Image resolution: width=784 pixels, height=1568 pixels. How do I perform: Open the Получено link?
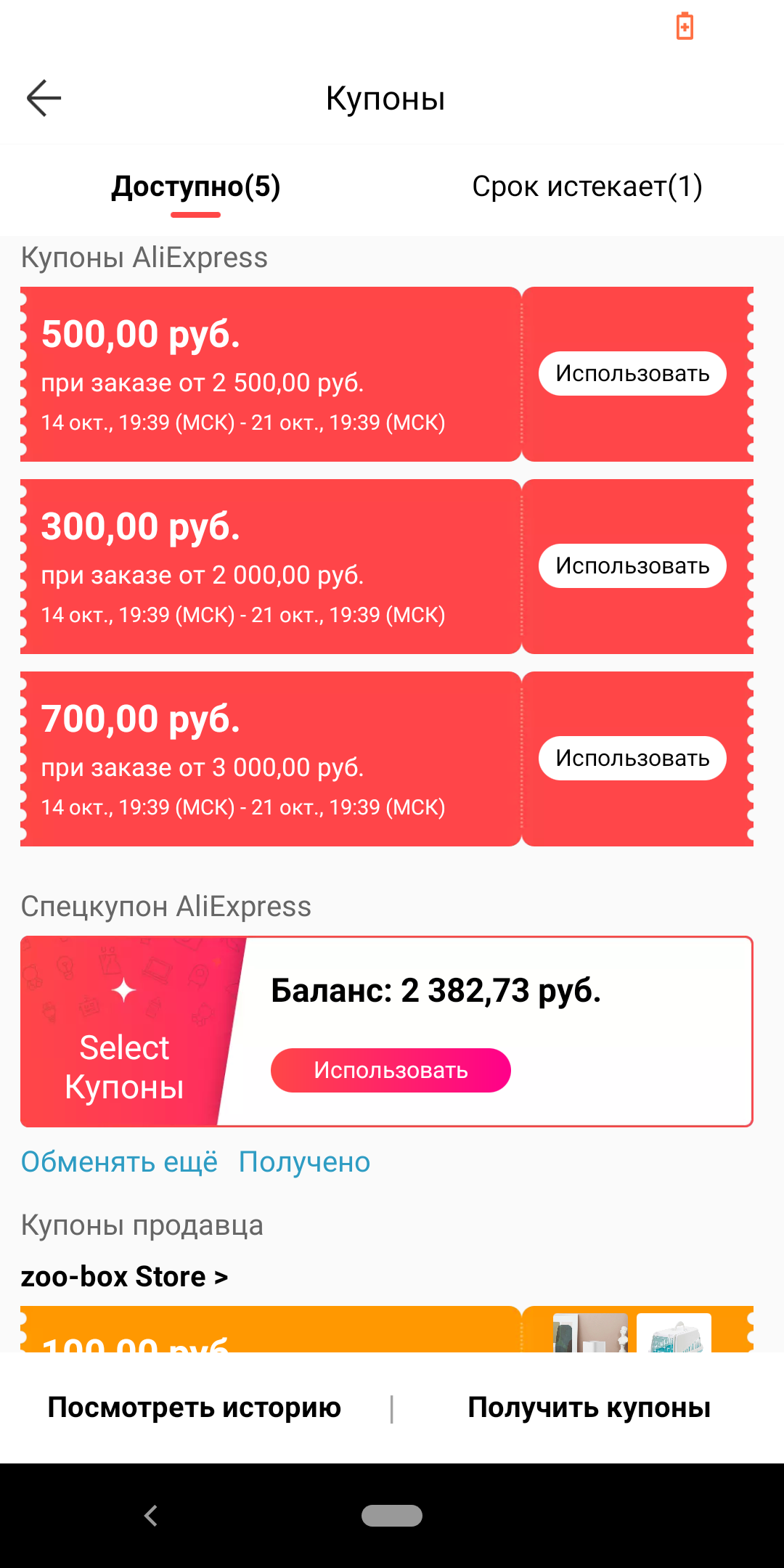[305, 1162]
